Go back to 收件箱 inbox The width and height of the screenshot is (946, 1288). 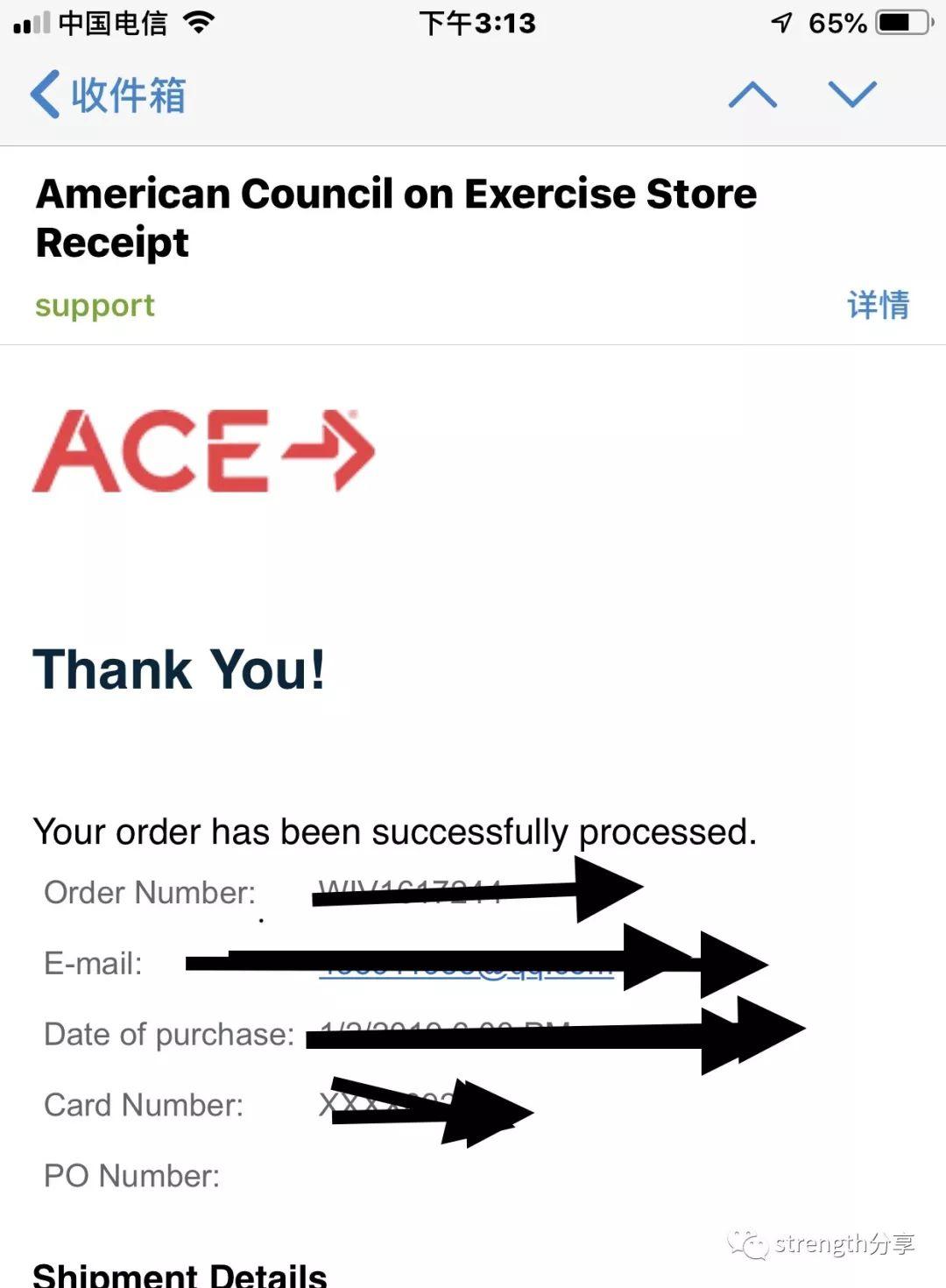tap(108, 95)
